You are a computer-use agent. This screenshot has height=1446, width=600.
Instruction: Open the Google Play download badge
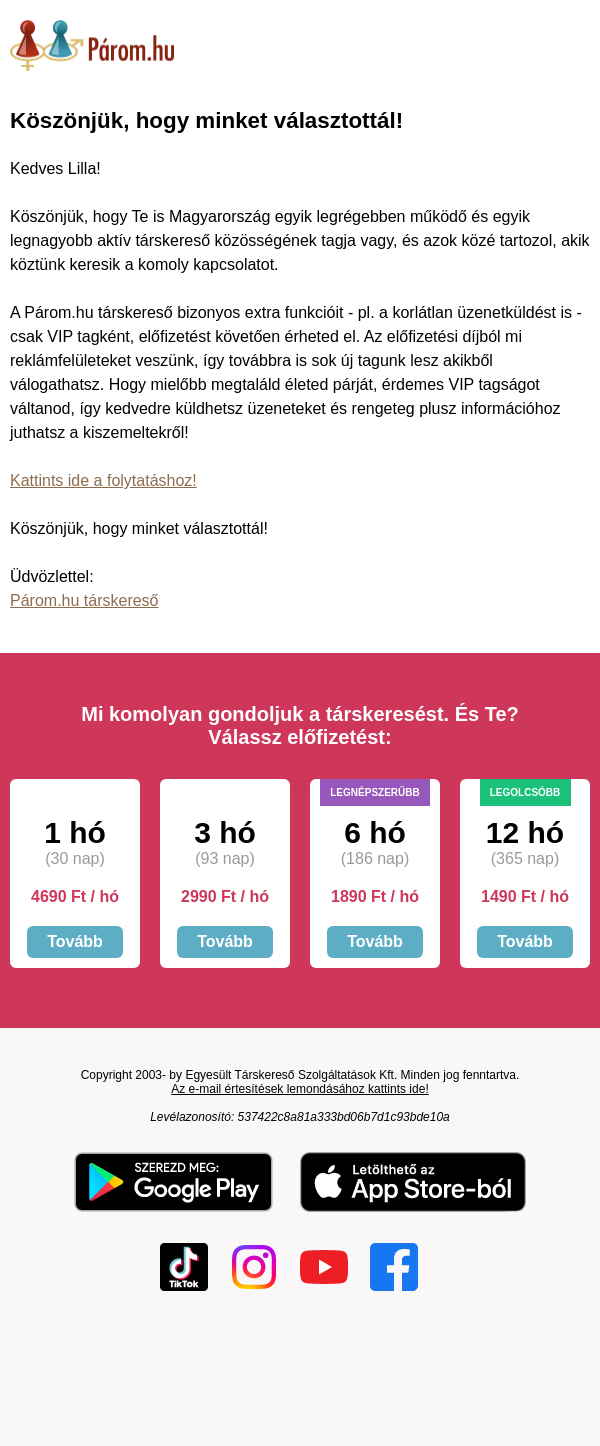(x=174, y=1182)
